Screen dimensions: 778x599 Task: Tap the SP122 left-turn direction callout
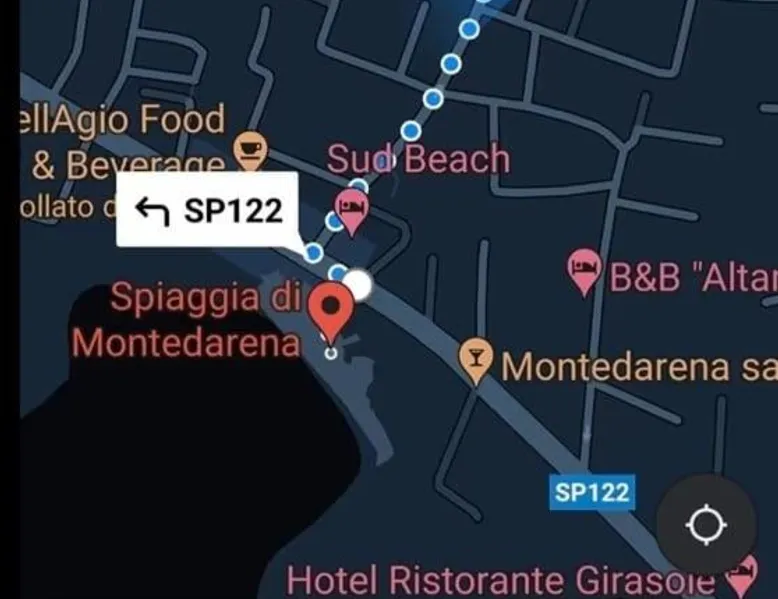tap(208, 210)
